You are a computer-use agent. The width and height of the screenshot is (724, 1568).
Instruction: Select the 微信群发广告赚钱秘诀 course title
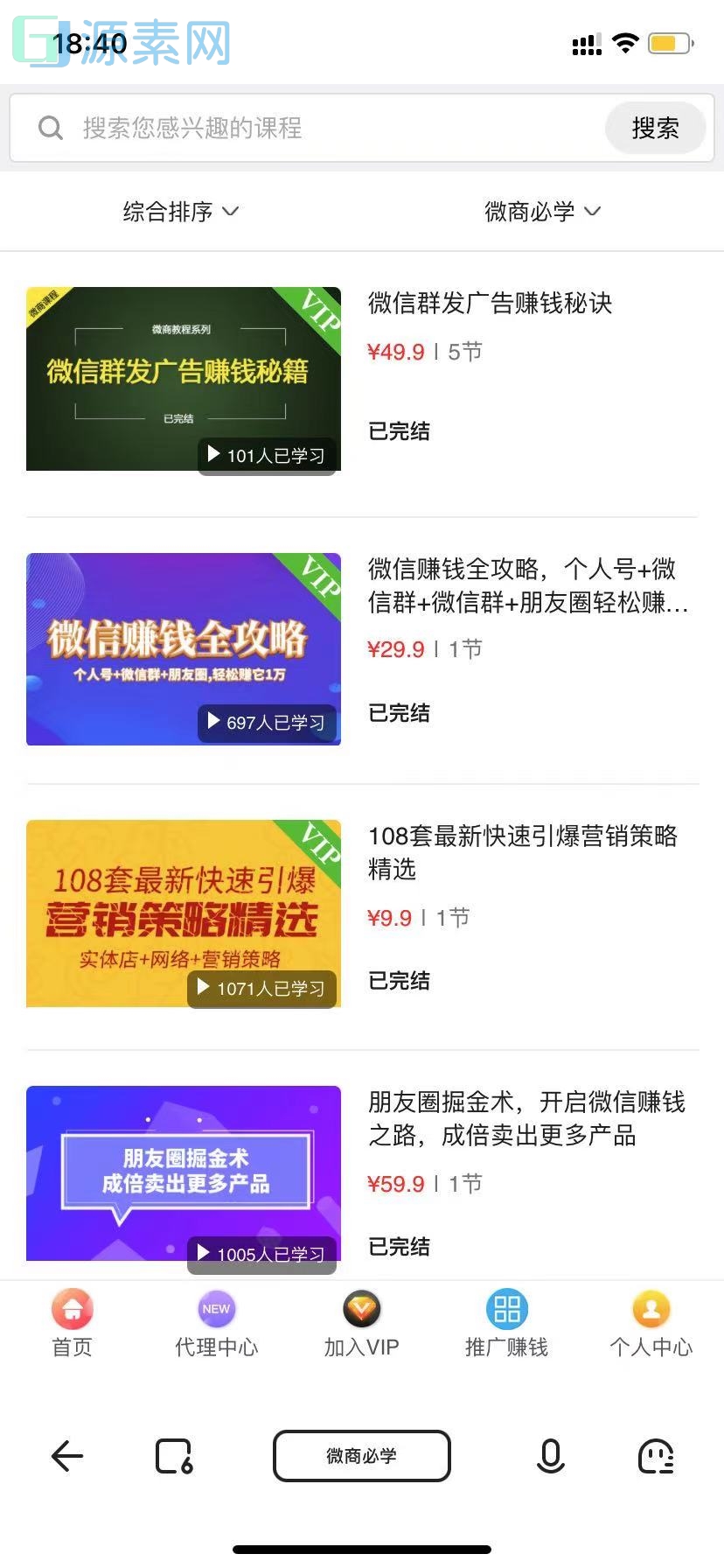[491, 304]
